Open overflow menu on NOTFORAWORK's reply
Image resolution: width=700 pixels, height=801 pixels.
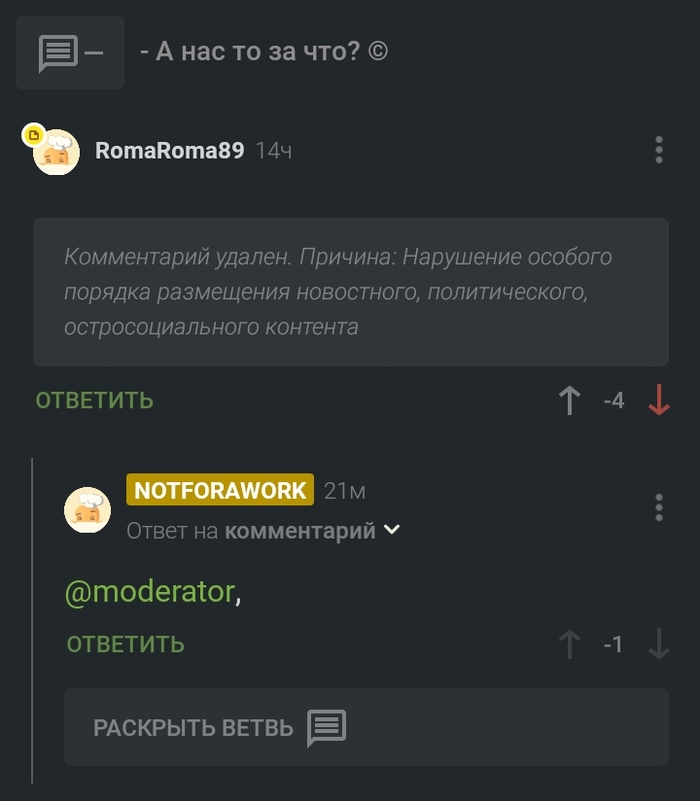(658, 507)
